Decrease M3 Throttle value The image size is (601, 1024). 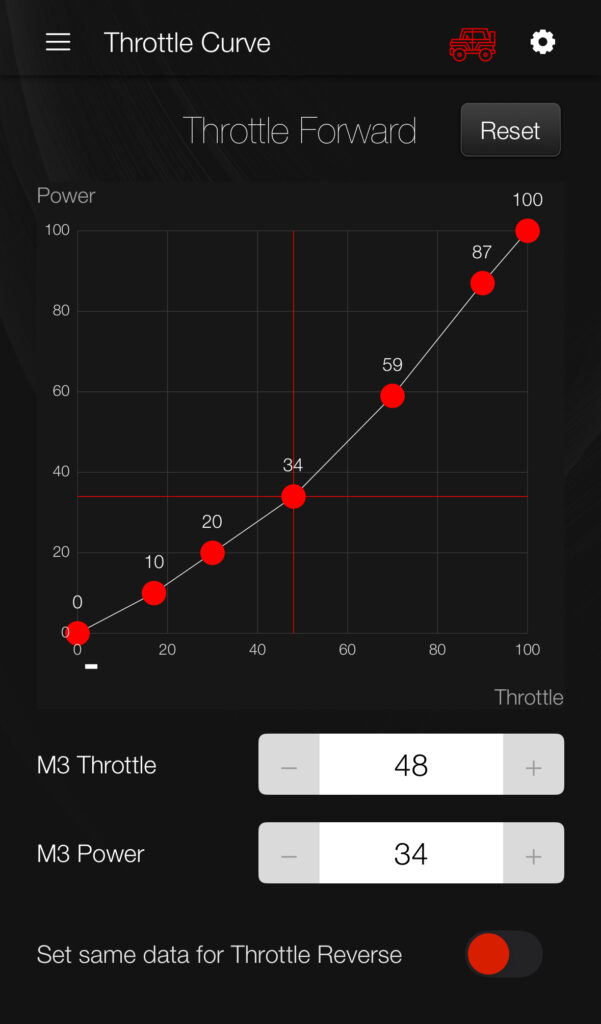click(x=289, y=765)
